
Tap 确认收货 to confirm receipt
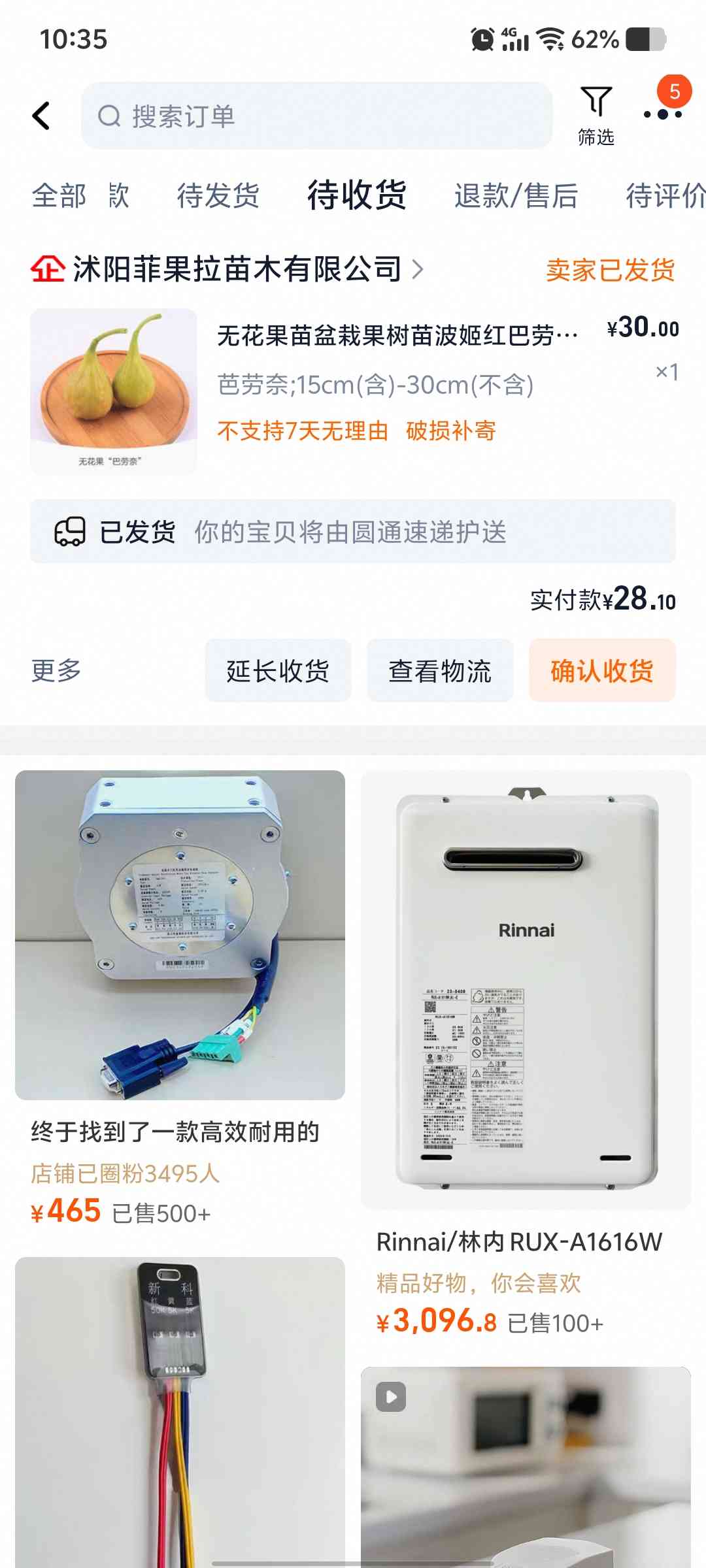tap(602, 670)
